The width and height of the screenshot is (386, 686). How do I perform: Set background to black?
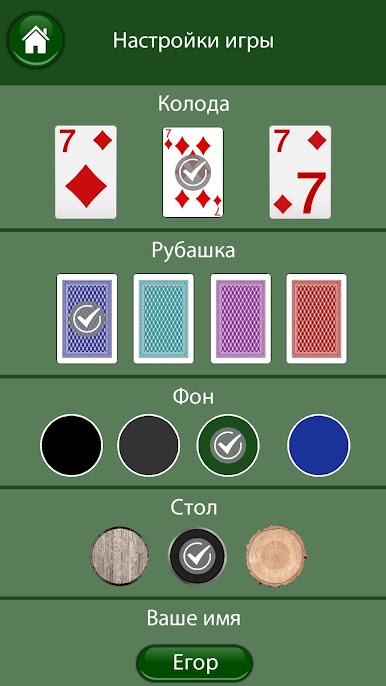click(x=71, y=445)
